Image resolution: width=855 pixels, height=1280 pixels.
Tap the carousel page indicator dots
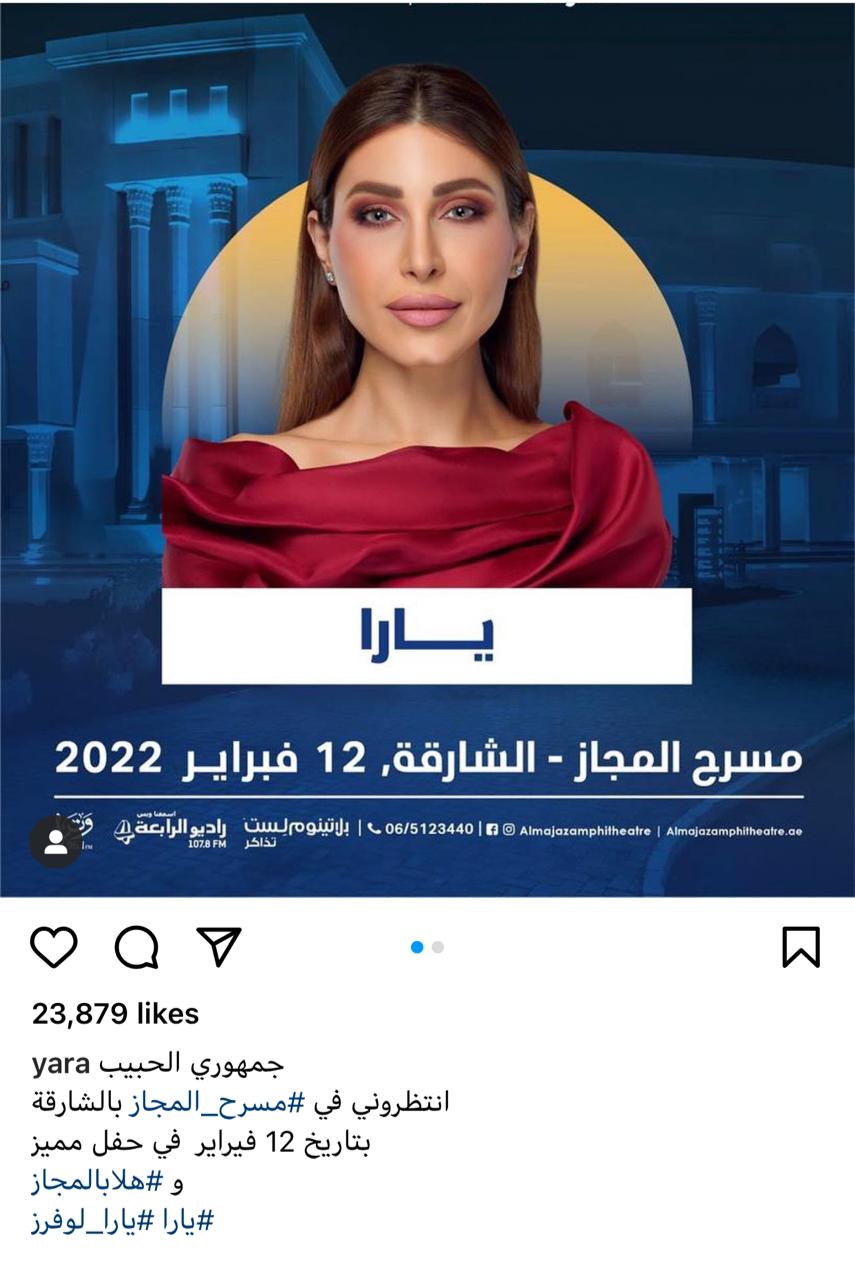pyautogui.click(x=427, y=947)
